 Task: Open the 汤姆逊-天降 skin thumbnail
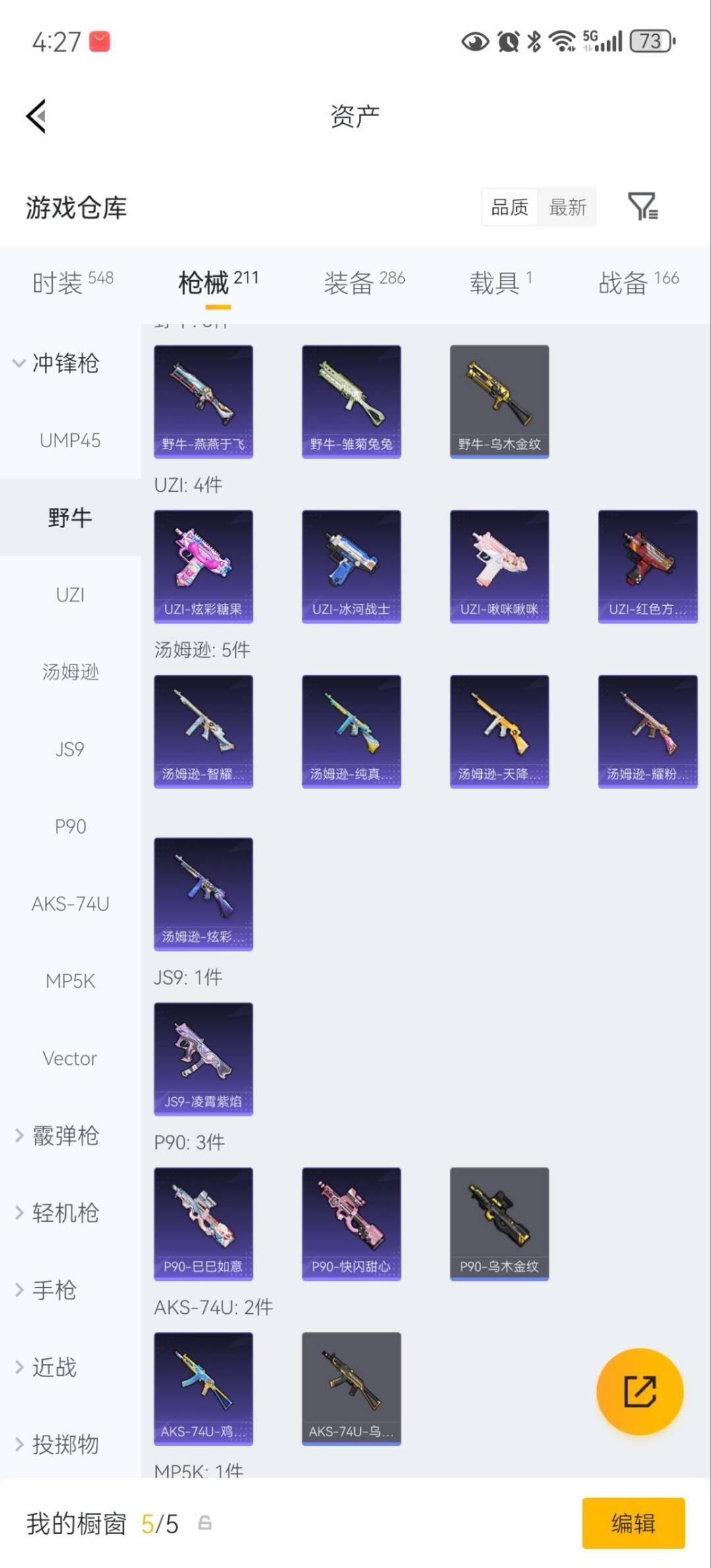(499, 731)
